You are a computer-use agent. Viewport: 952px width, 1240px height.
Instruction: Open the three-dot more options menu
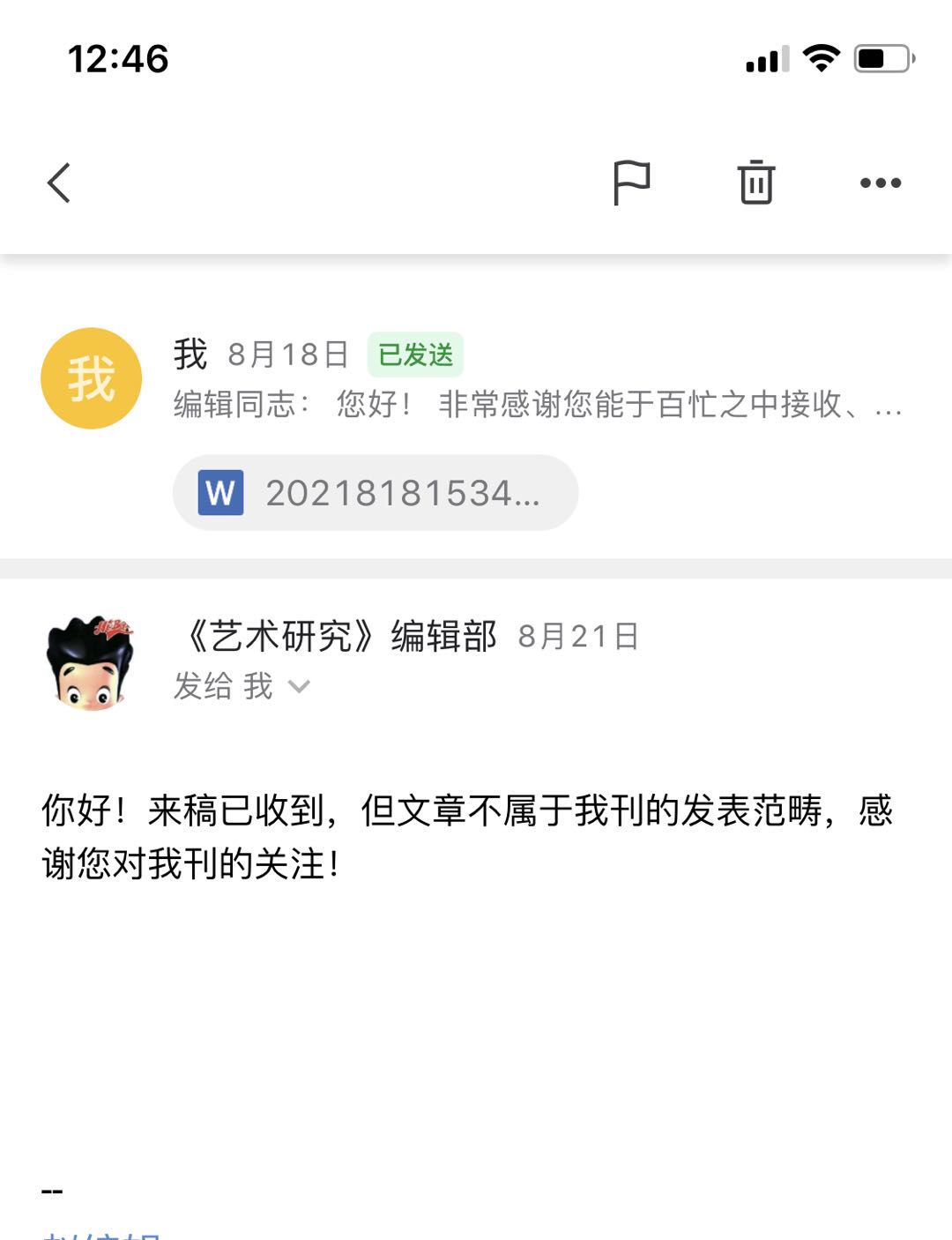(x=880, y=183)
